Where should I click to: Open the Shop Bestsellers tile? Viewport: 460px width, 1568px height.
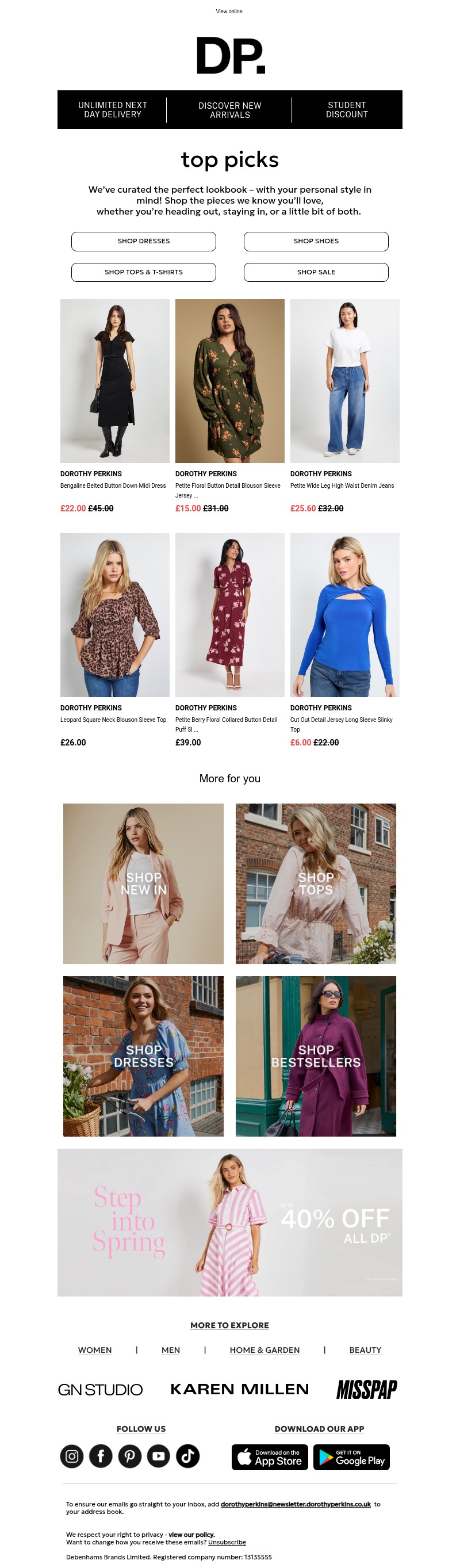pyautogui.click(x=316, y=1056)
